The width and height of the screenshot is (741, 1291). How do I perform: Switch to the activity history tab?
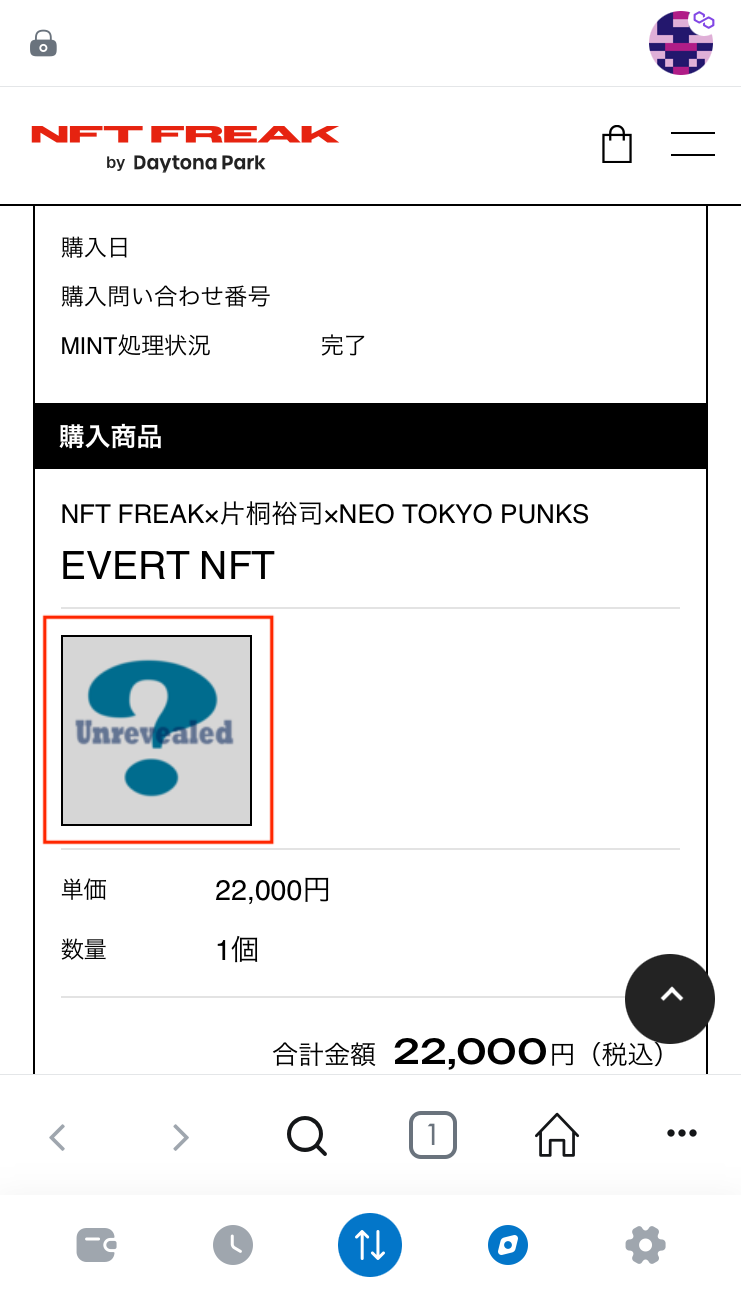pos(233,1245)
